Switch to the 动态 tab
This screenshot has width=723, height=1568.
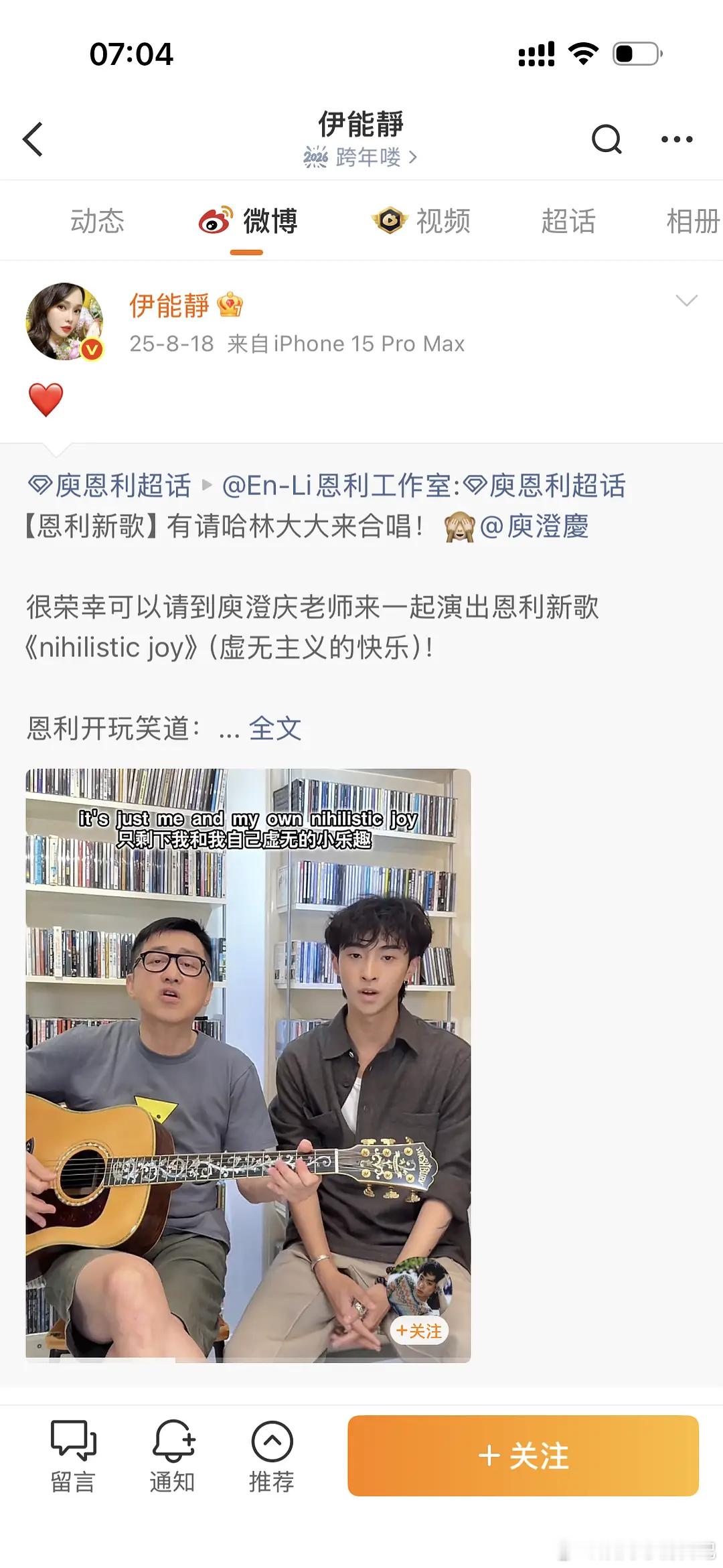97,221
